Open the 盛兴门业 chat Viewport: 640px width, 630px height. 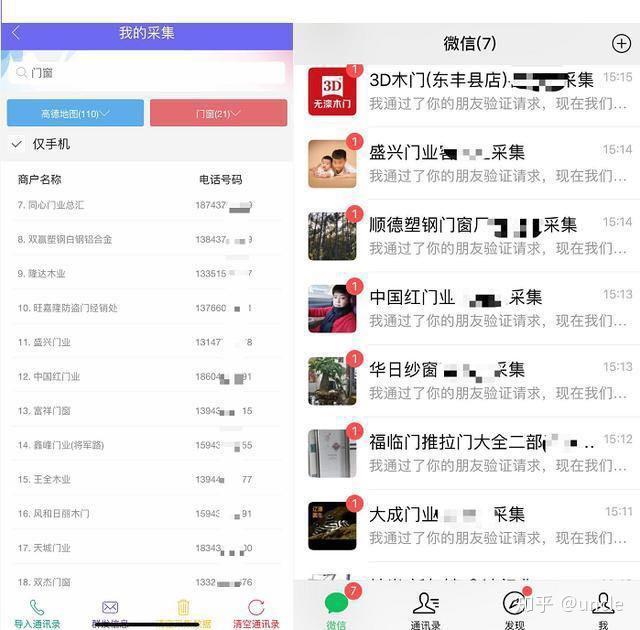tap(470, 163)
